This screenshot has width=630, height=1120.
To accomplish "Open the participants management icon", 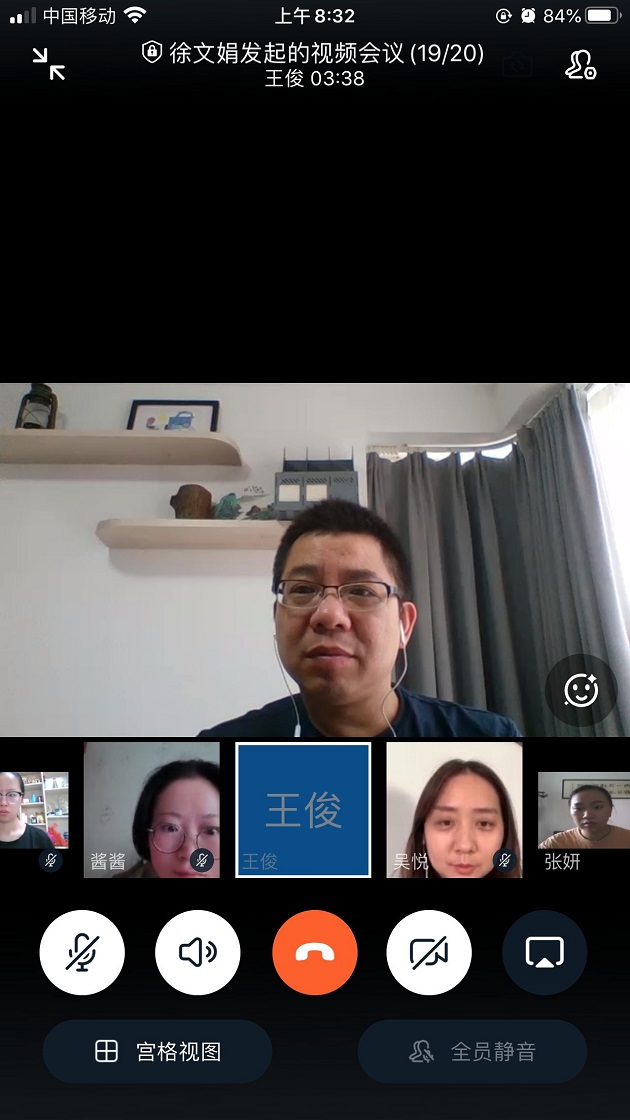I will pyautogui.click(x=580, y=64).
